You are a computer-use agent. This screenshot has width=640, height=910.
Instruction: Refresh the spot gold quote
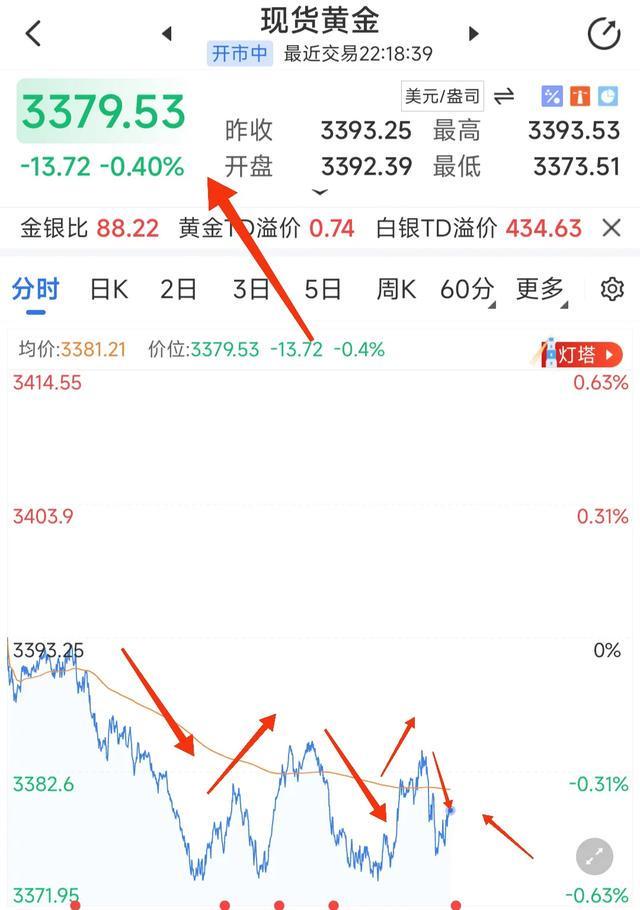coord(603,34)
